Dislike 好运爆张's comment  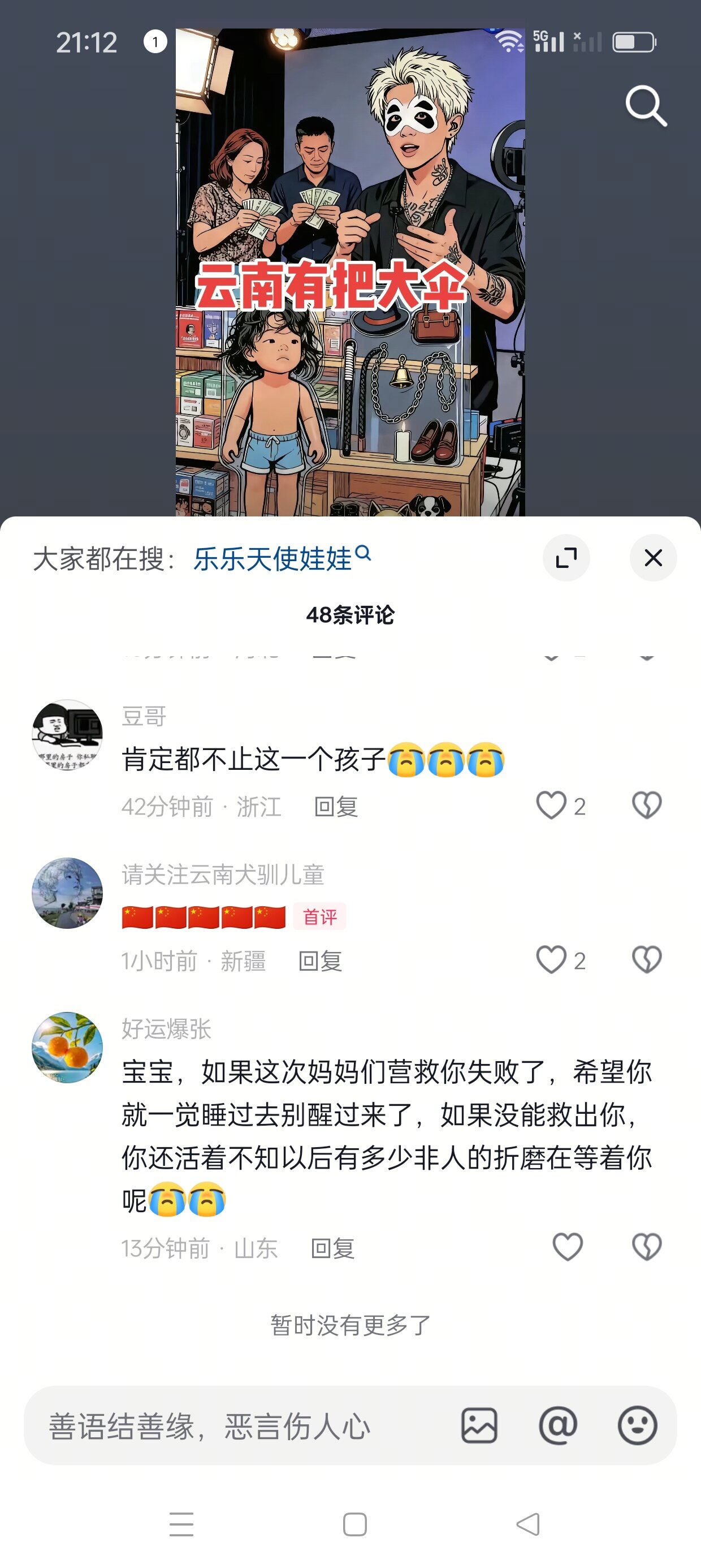tap(646, 1247)
